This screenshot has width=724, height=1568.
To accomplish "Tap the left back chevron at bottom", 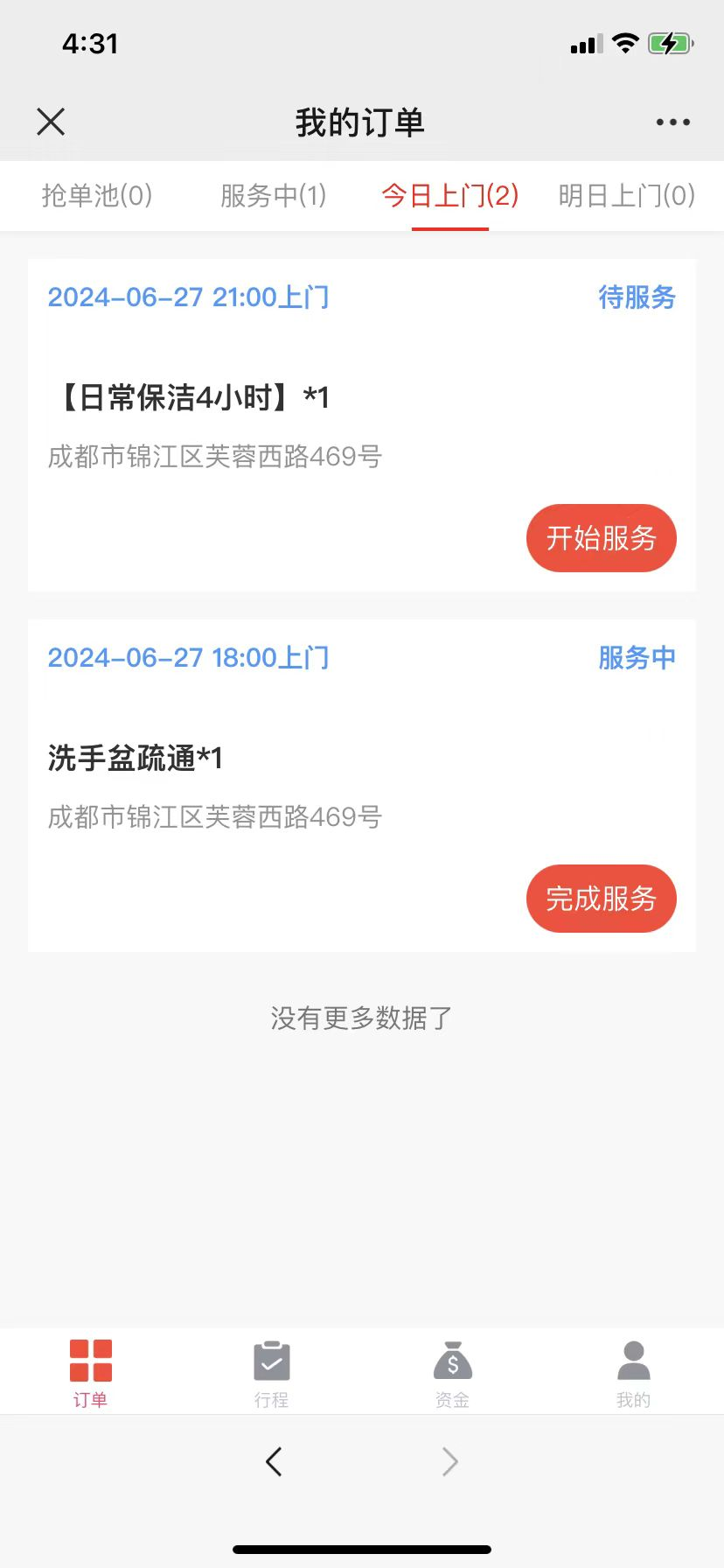I will tap(272, 1460).
